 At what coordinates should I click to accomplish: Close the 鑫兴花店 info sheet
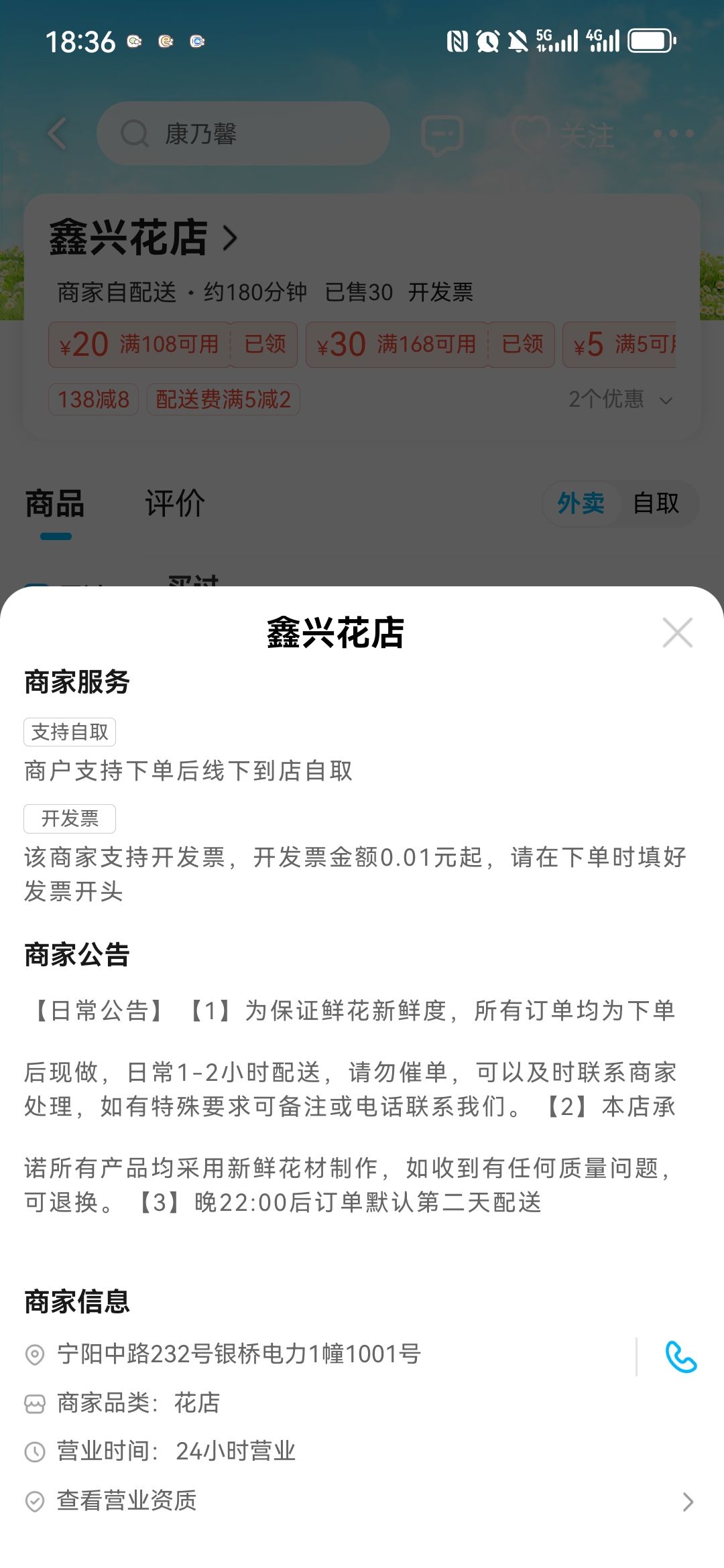pyautogui.click(x=677, y=633)
